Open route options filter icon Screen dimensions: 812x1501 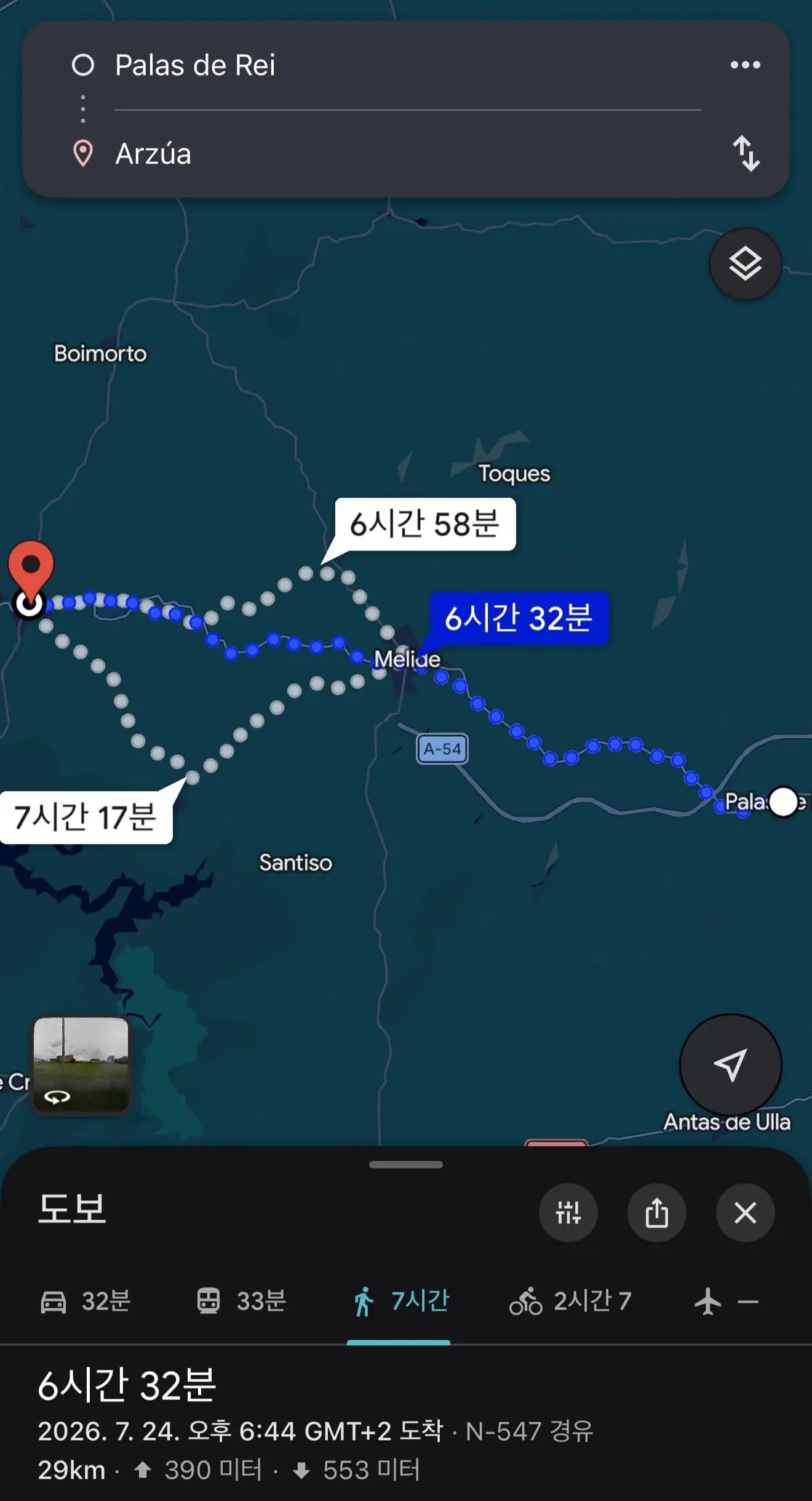[568, 1212]
